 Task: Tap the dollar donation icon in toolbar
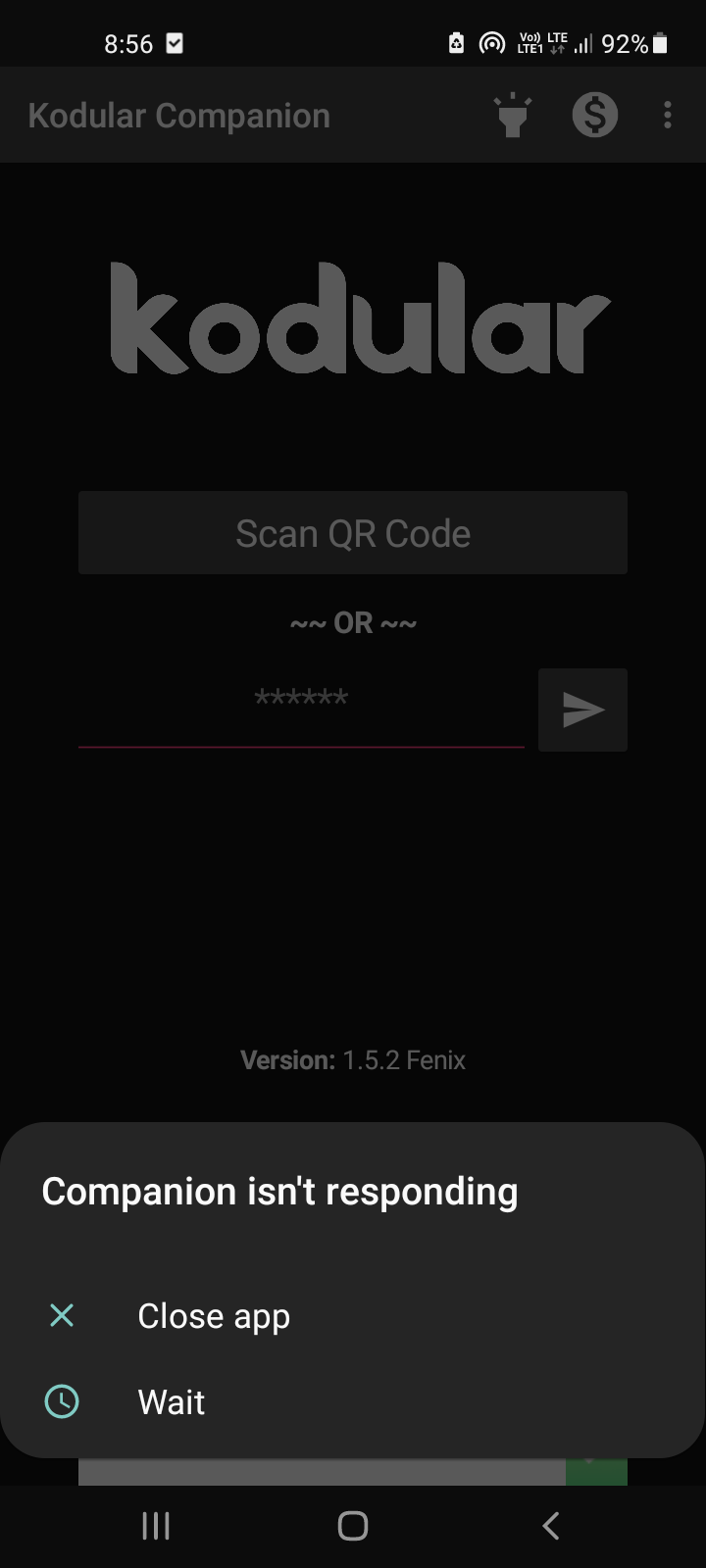[x=594, y=115]
